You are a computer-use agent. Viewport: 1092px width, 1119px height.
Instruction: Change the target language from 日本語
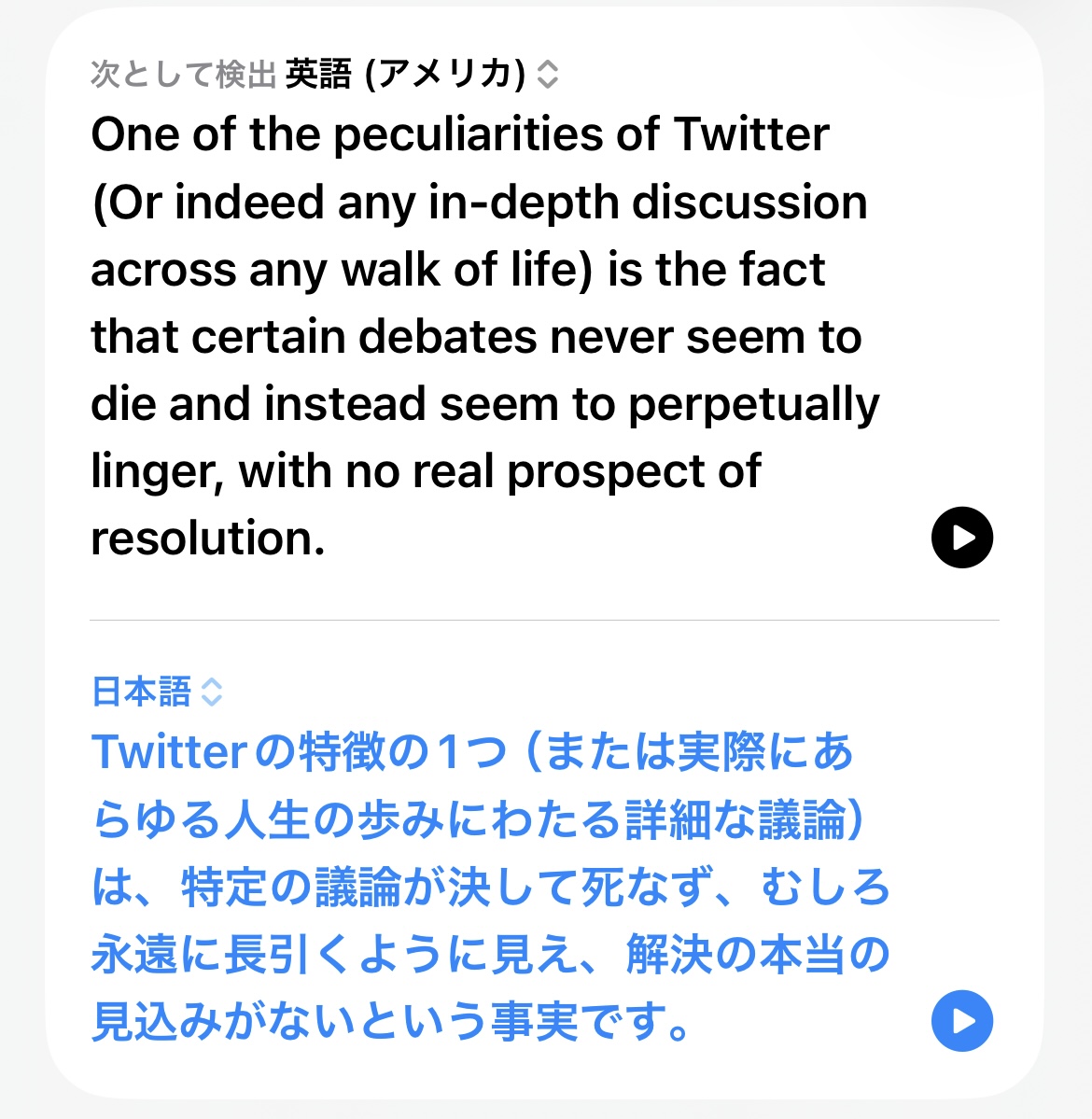coord(157,692)
